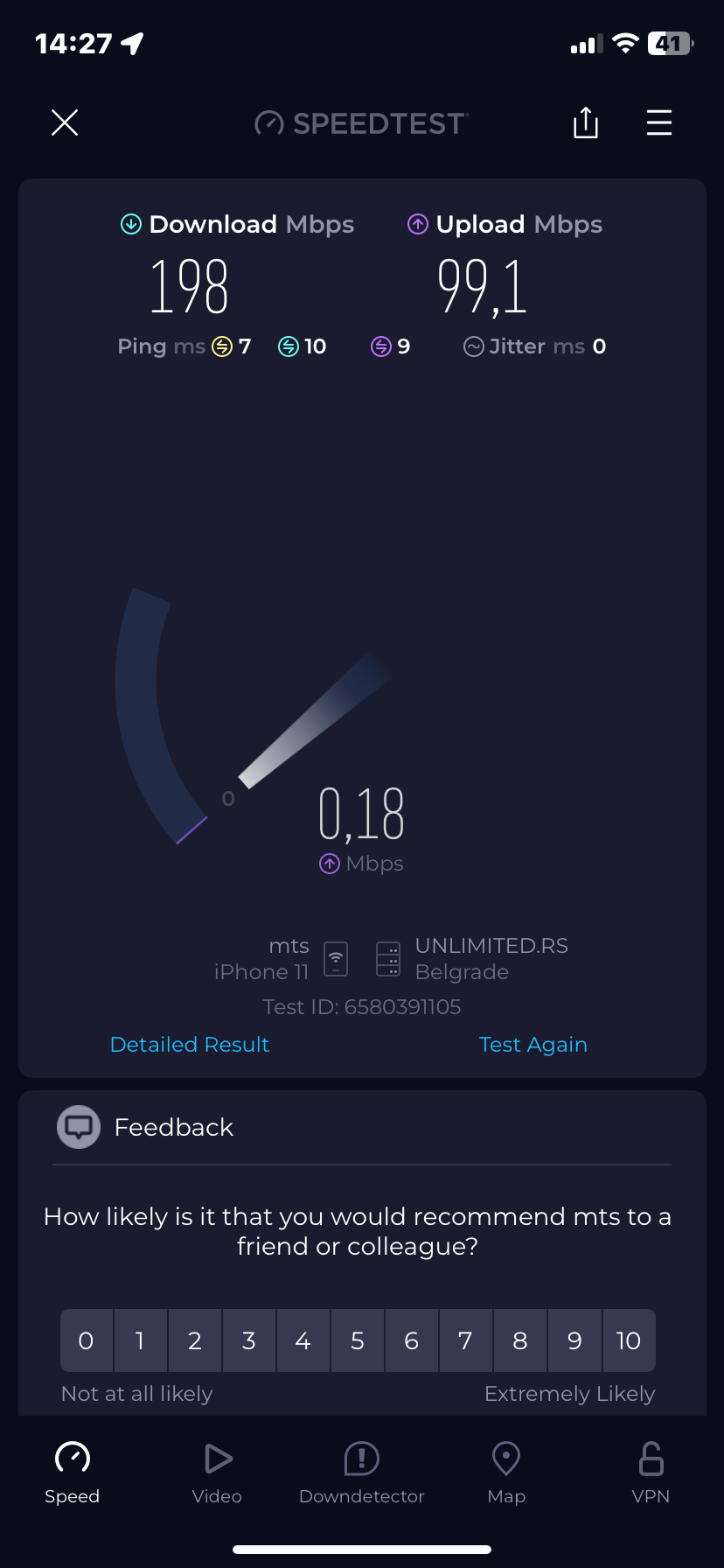
Task: Select rating 8 for mts
Action: click(520, 1340)
